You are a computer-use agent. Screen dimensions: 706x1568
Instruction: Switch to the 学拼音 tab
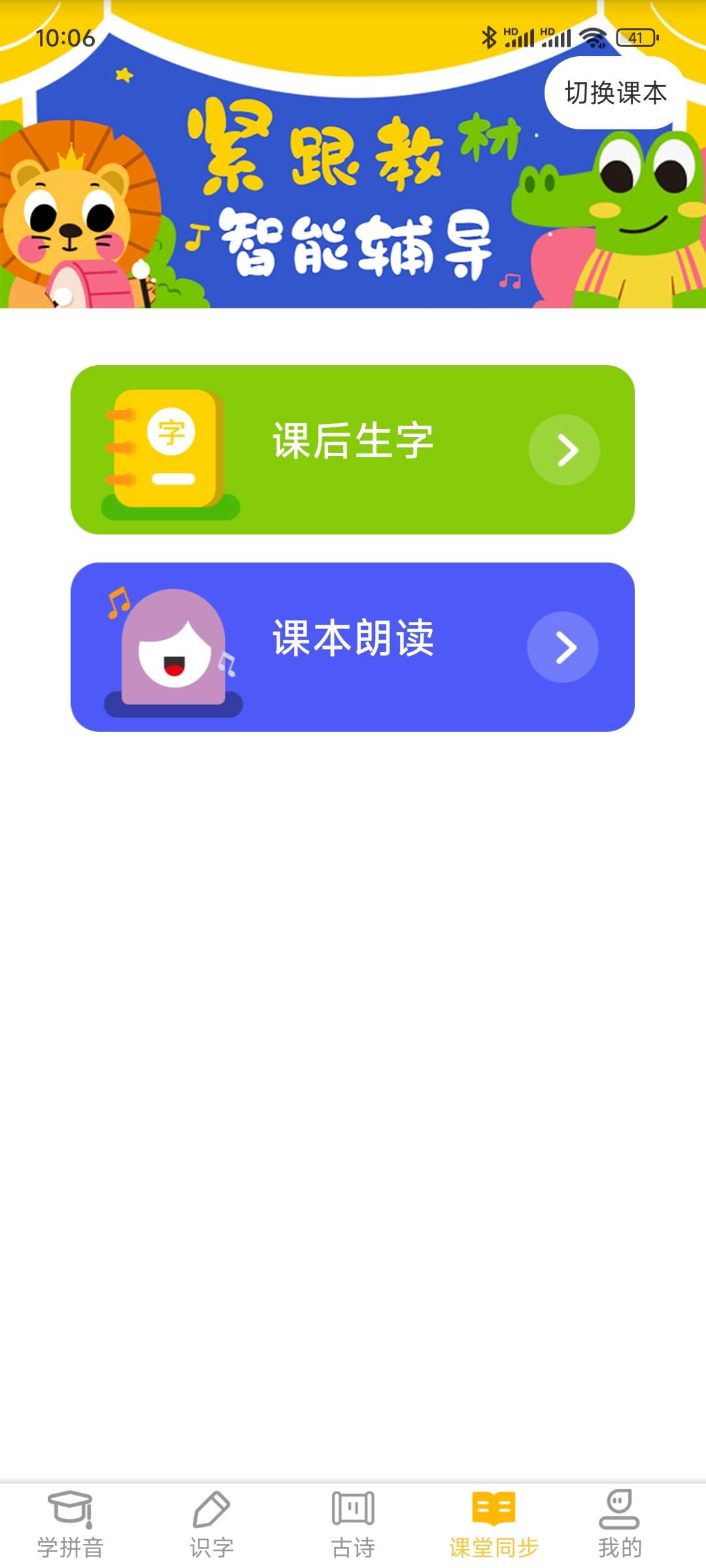pos(71,1524)
